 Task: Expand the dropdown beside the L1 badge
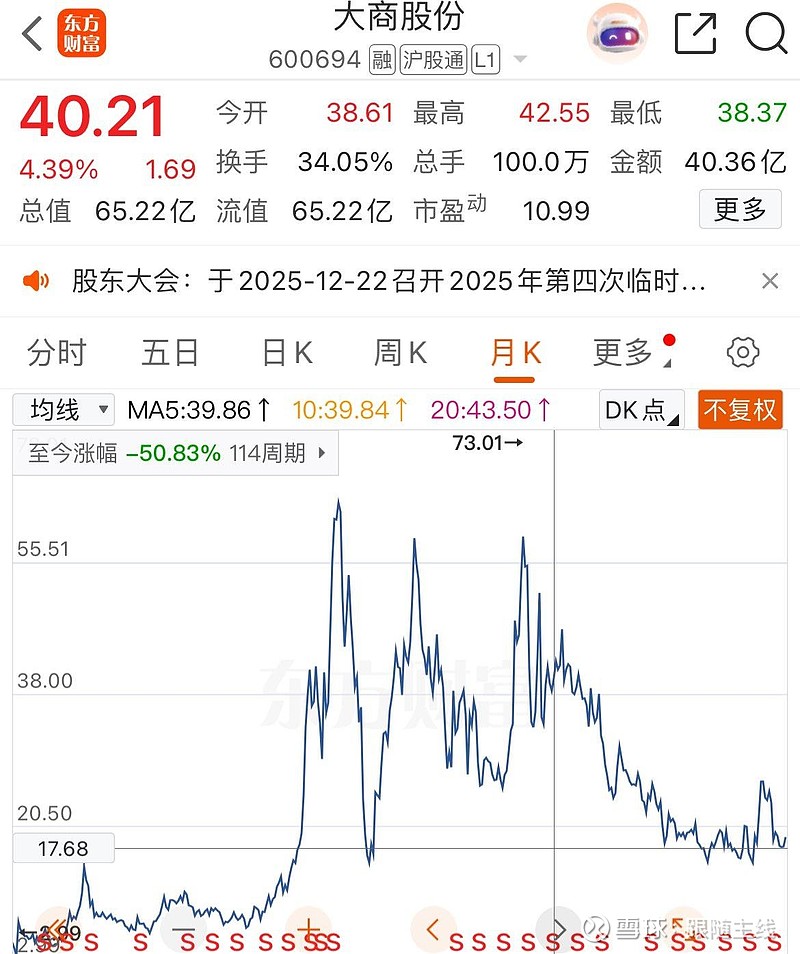point(520,60)
